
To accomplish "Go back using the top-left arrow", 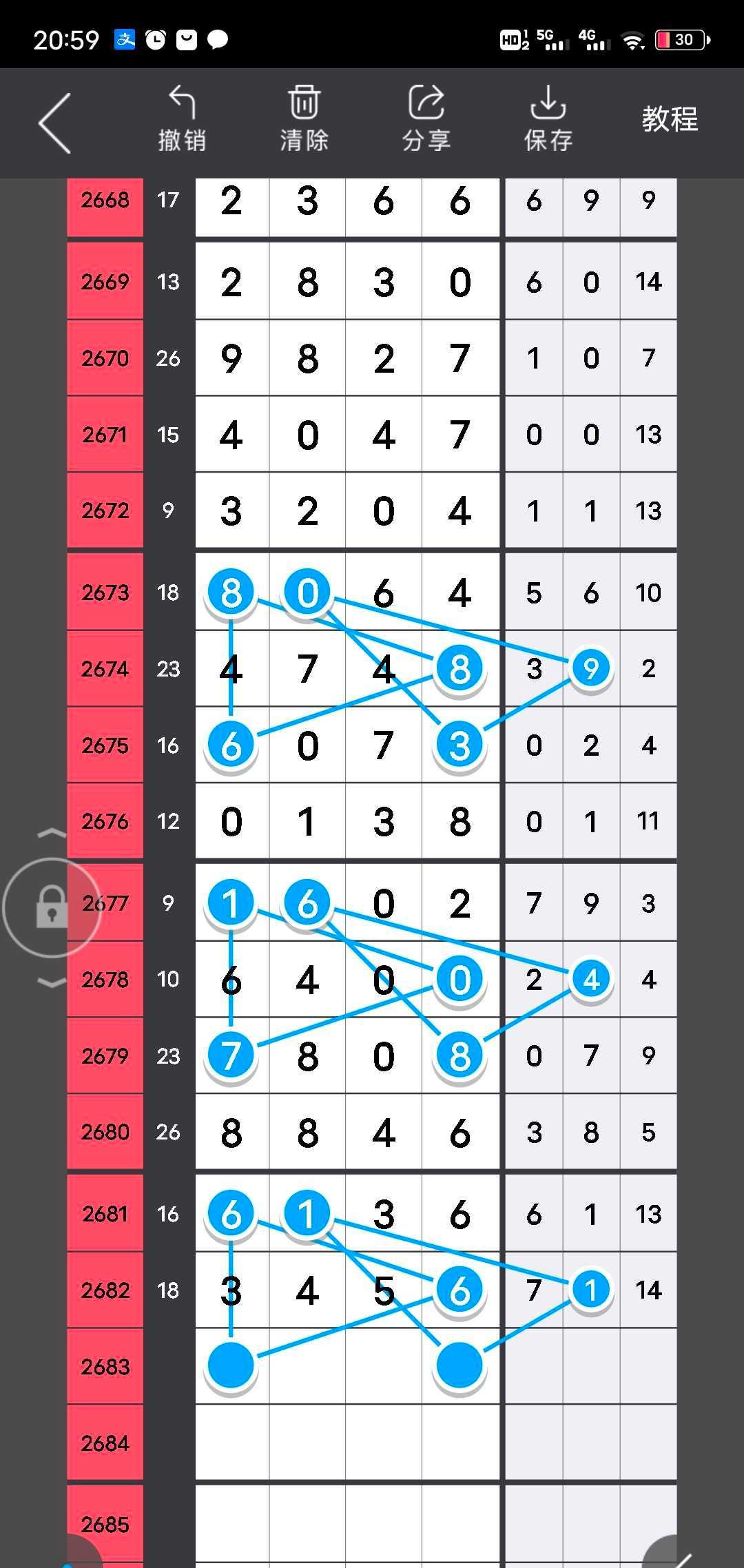I will (x=55, y=123).
